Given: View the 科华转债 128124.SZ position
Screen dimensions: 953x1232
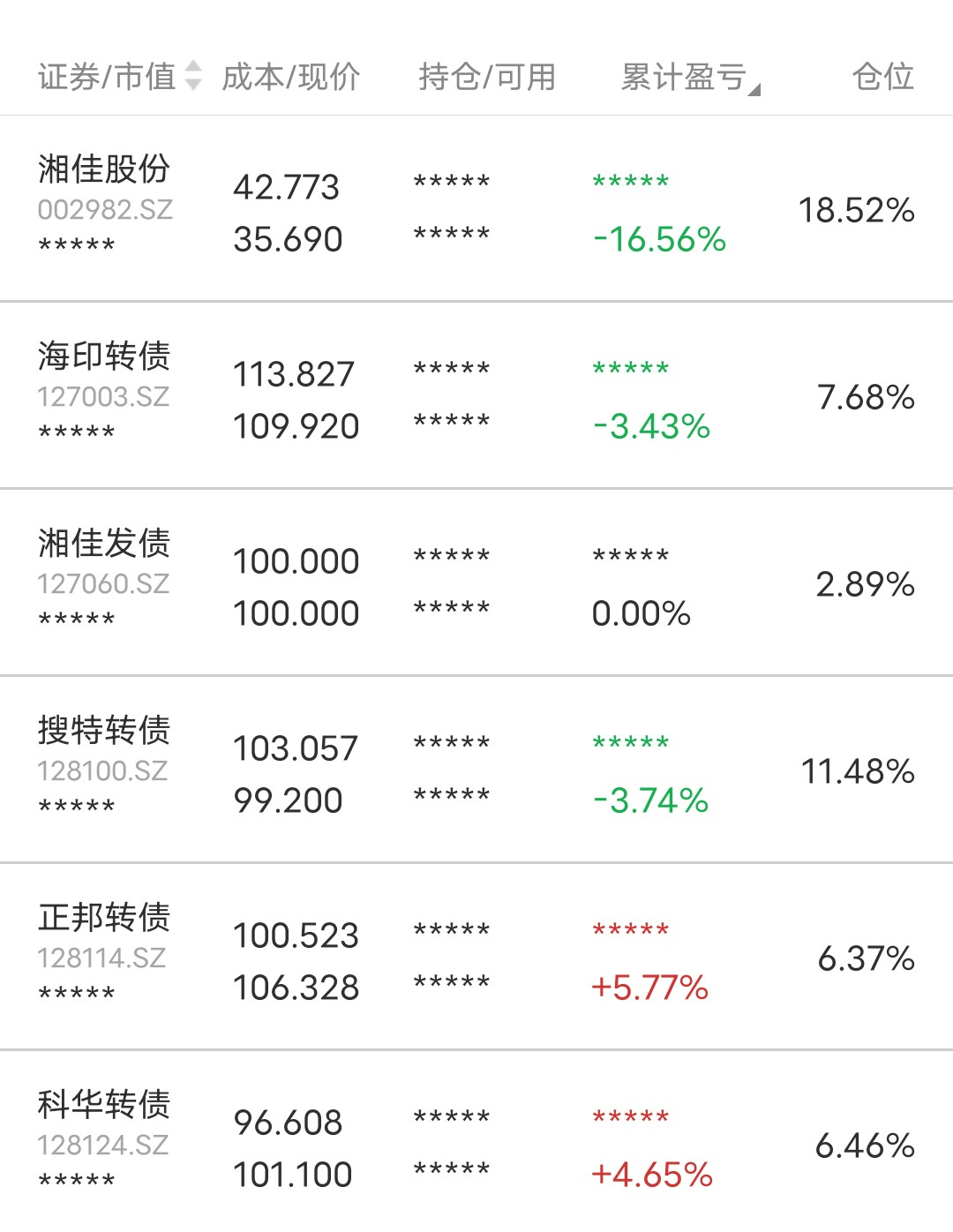Looking at the screenshot, I should pos(476,1141).
